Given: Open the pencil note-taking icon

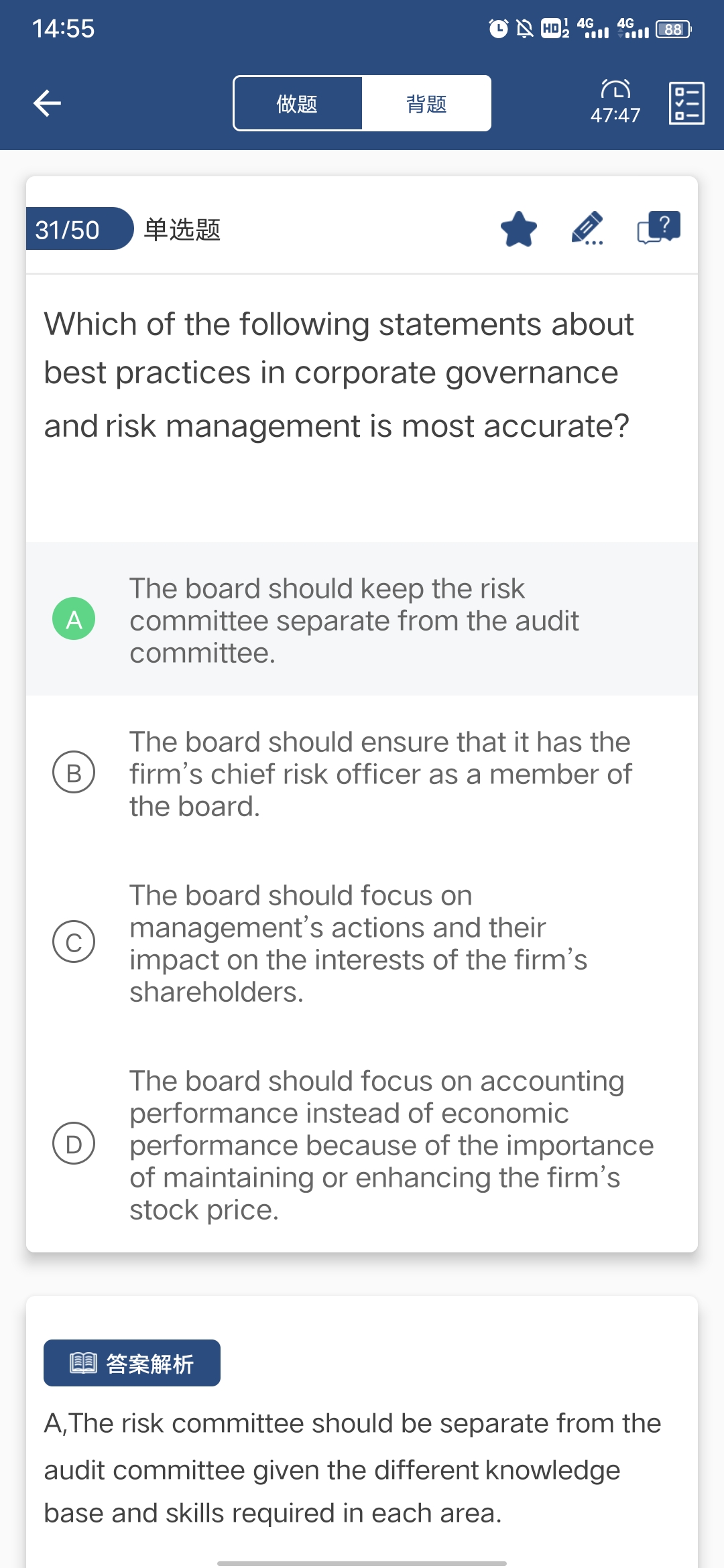Looking at the screenshot, I should (588, 229).
